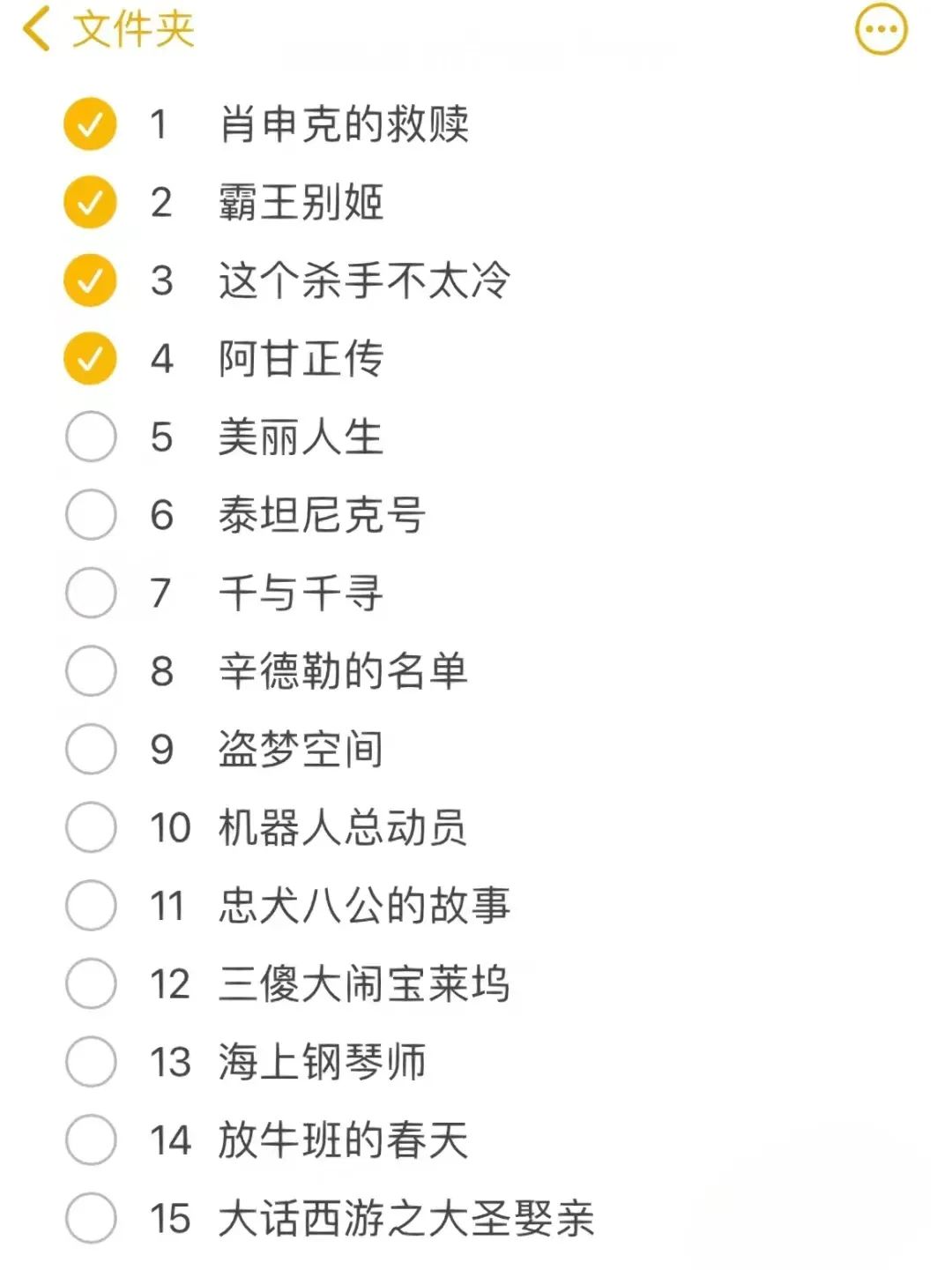952x1270 pixels.
Task: Mark 辛德勒的名单 as done
Action: [x=91, y=671]
